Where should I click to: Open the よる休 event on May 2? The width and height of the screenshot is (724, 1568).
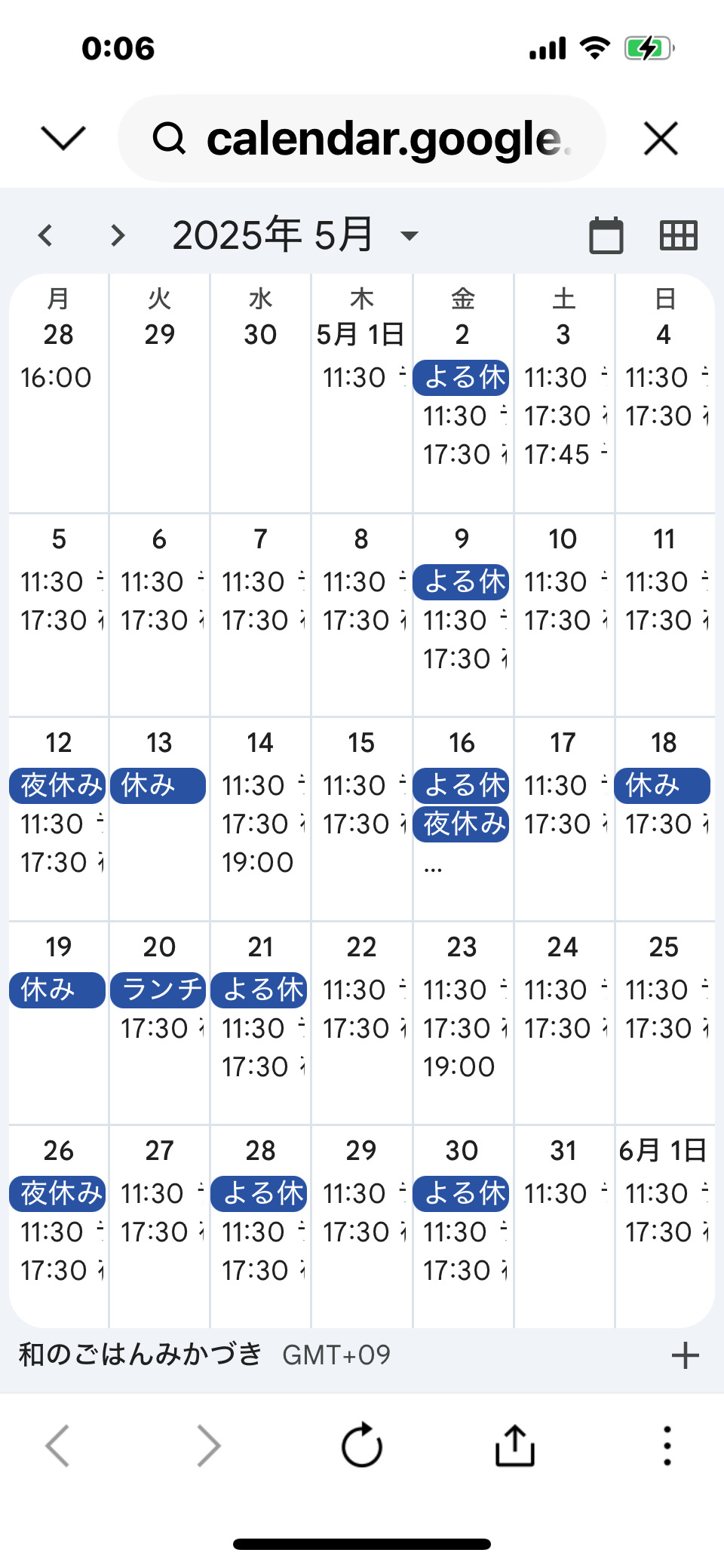click(462, 377)
